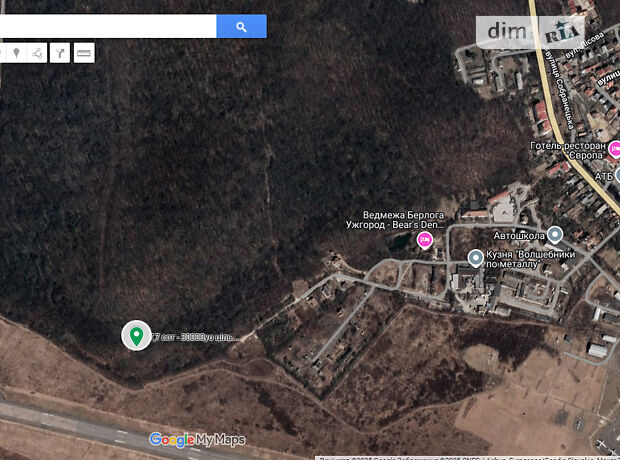
Task: Open the Автошкола map pin
Action: pyautogui.click(x=555, y=235)
